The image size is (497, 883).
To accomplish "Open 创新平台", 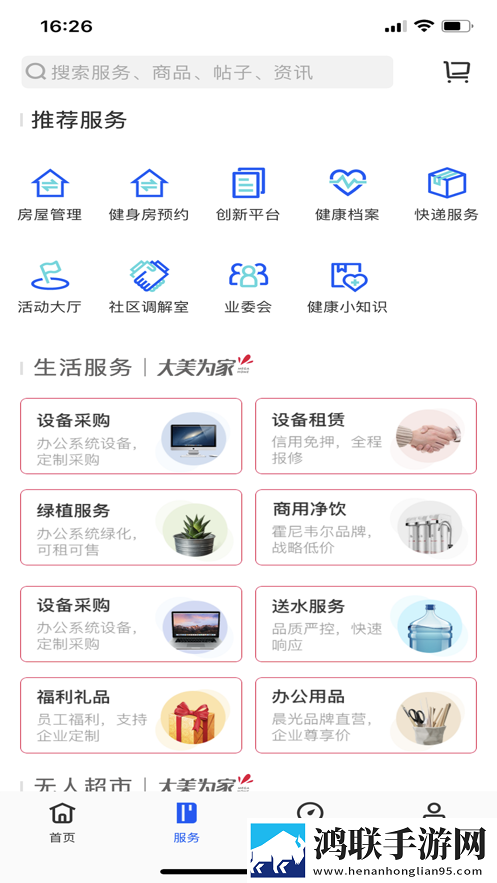I will point(248,195).
